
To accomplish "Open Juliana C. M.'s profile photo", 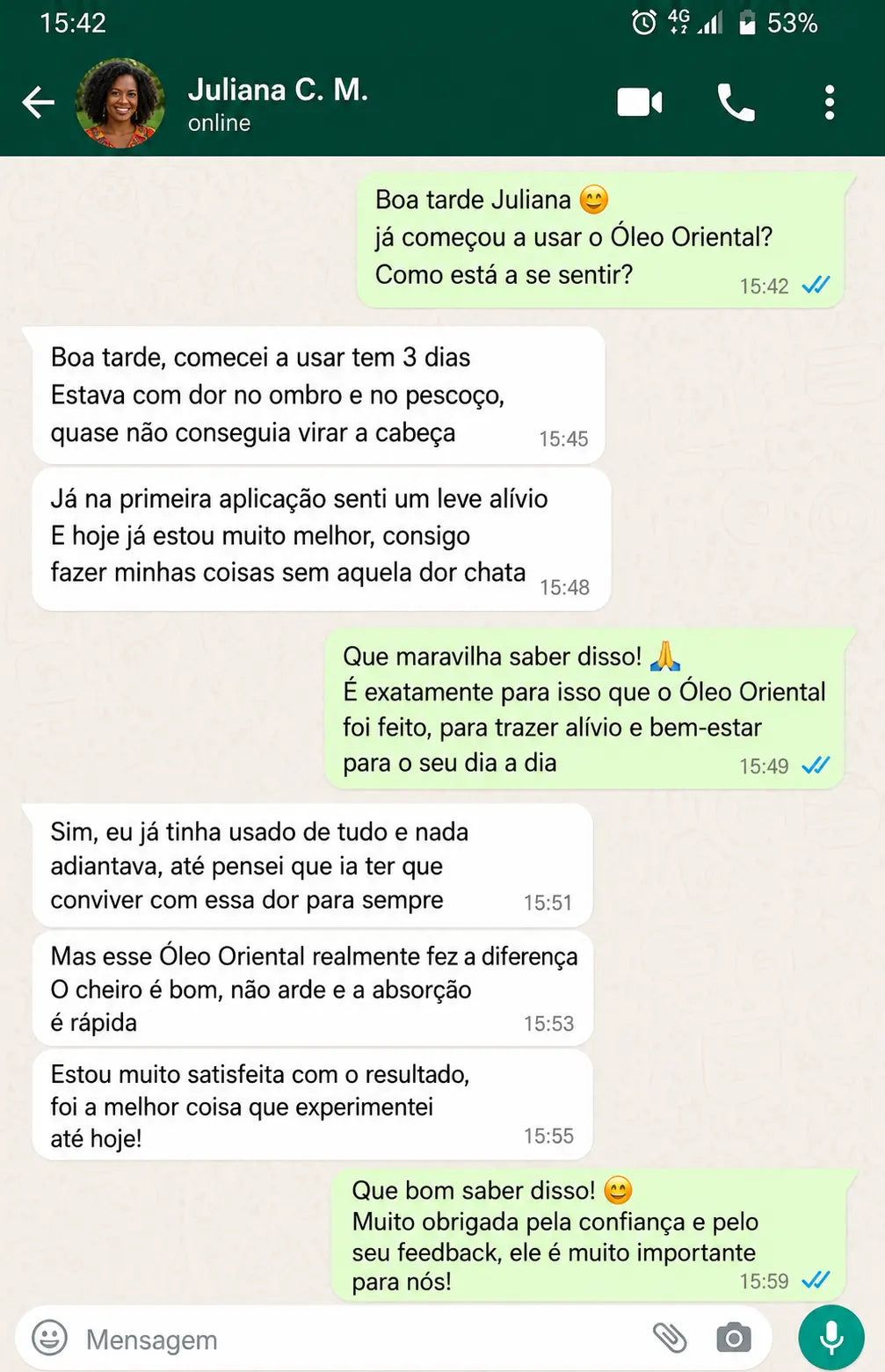I will click(120, 103).
